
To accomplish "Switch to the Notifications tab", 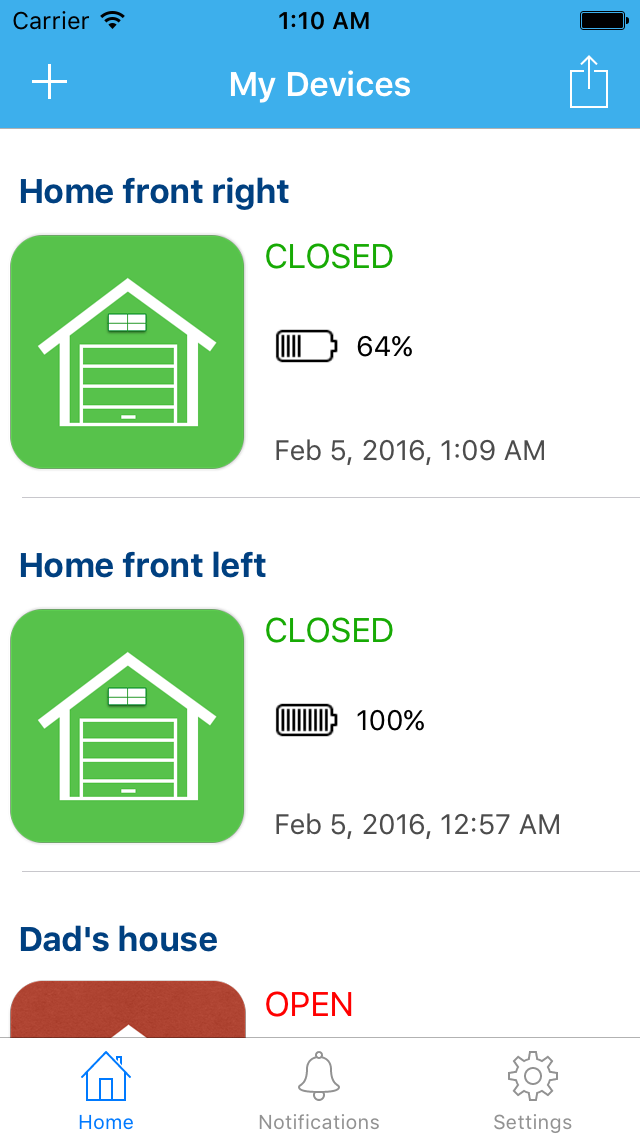I will (319, 1090).
